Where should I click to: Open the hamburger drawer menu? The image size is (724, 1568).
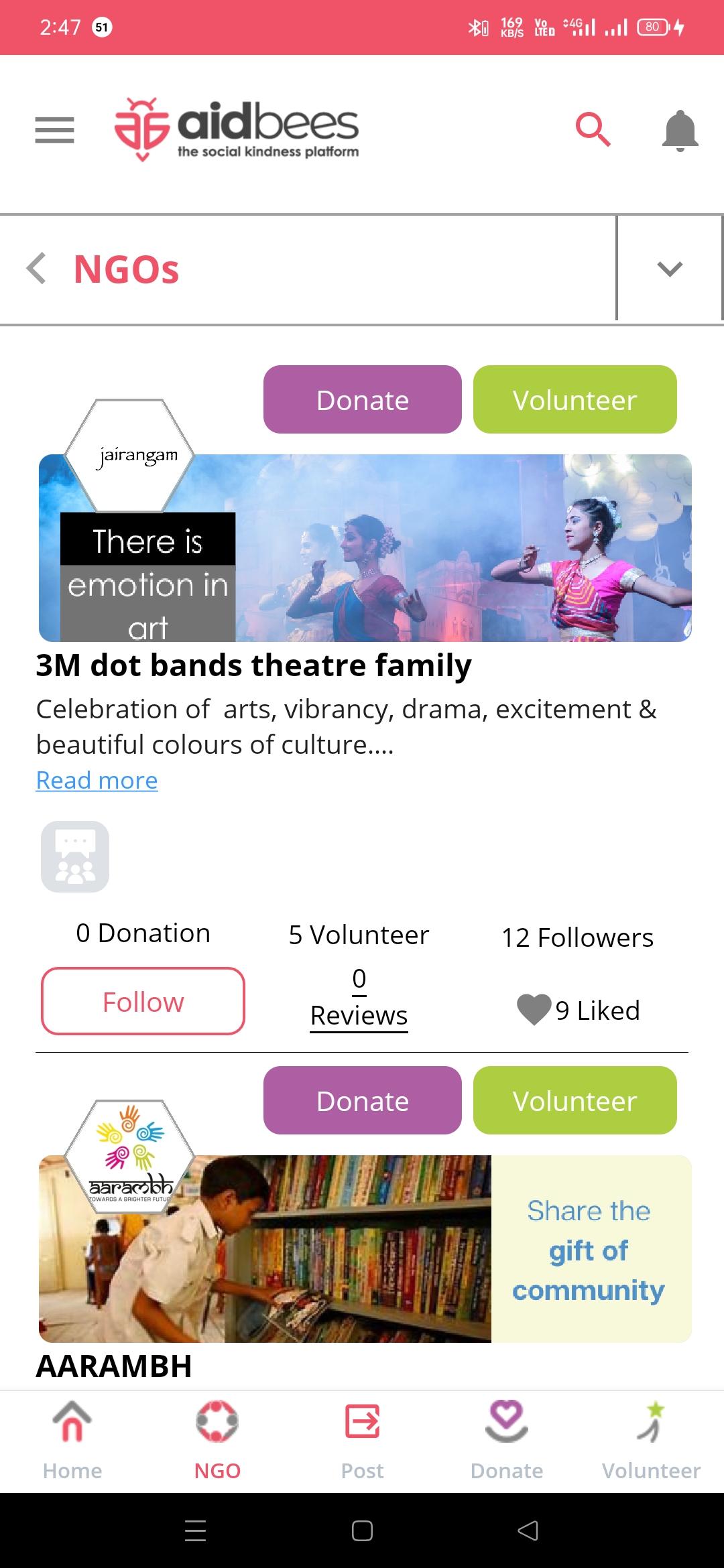point(54,130)
